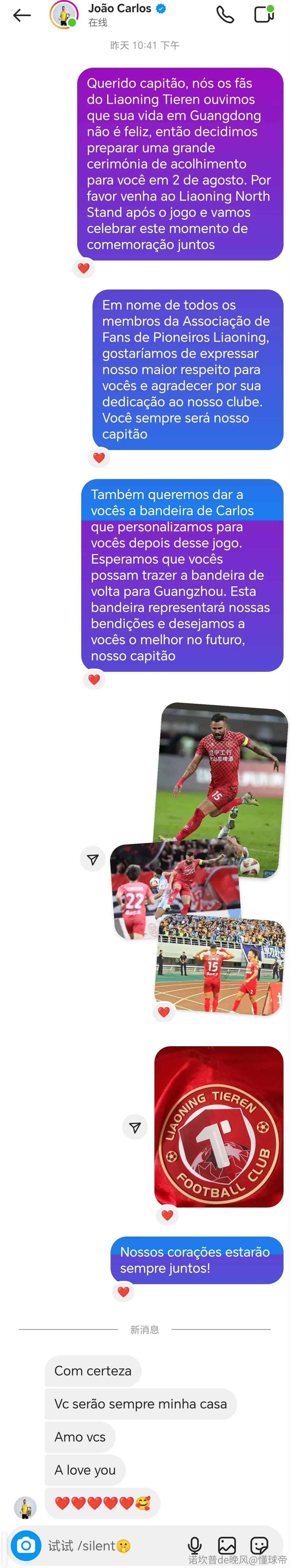Go back with the arrow icon
Image resolution: width=290 pixels, height=1568 pixels.
(22, 15)
